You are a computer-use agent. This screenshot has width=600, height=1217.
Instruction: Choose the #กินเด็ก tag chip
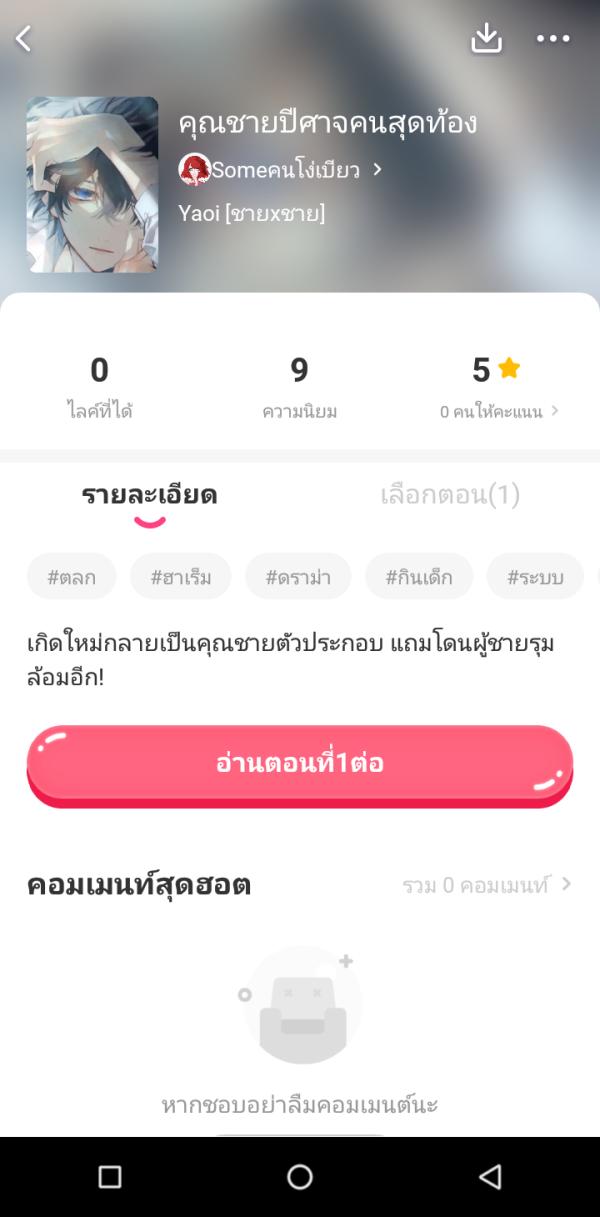pyautogui.click(x=419, y=577)
